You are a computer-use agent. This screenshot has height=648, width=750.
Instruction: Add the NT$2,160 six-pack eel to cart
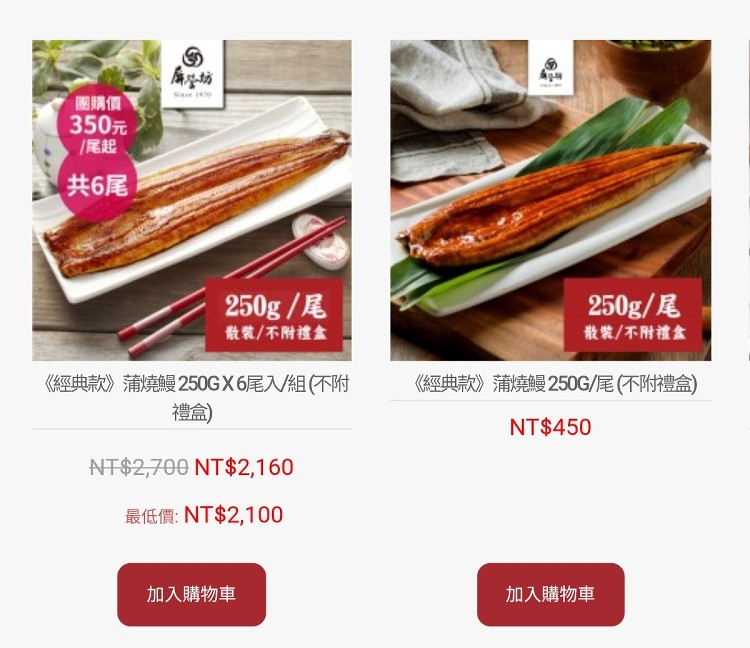(191, 594)
